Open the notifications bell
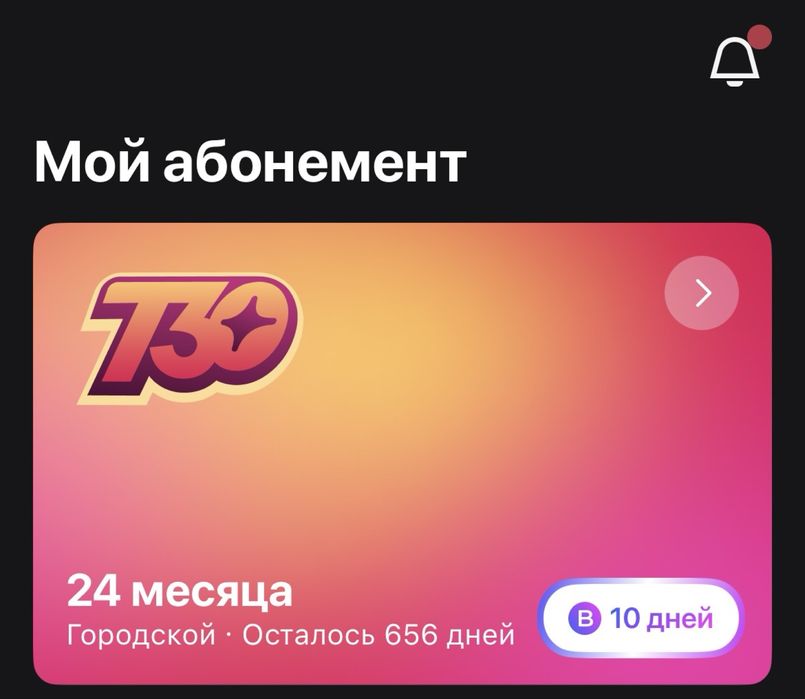Screen dimensions: 805x699 tap(736, 60)
